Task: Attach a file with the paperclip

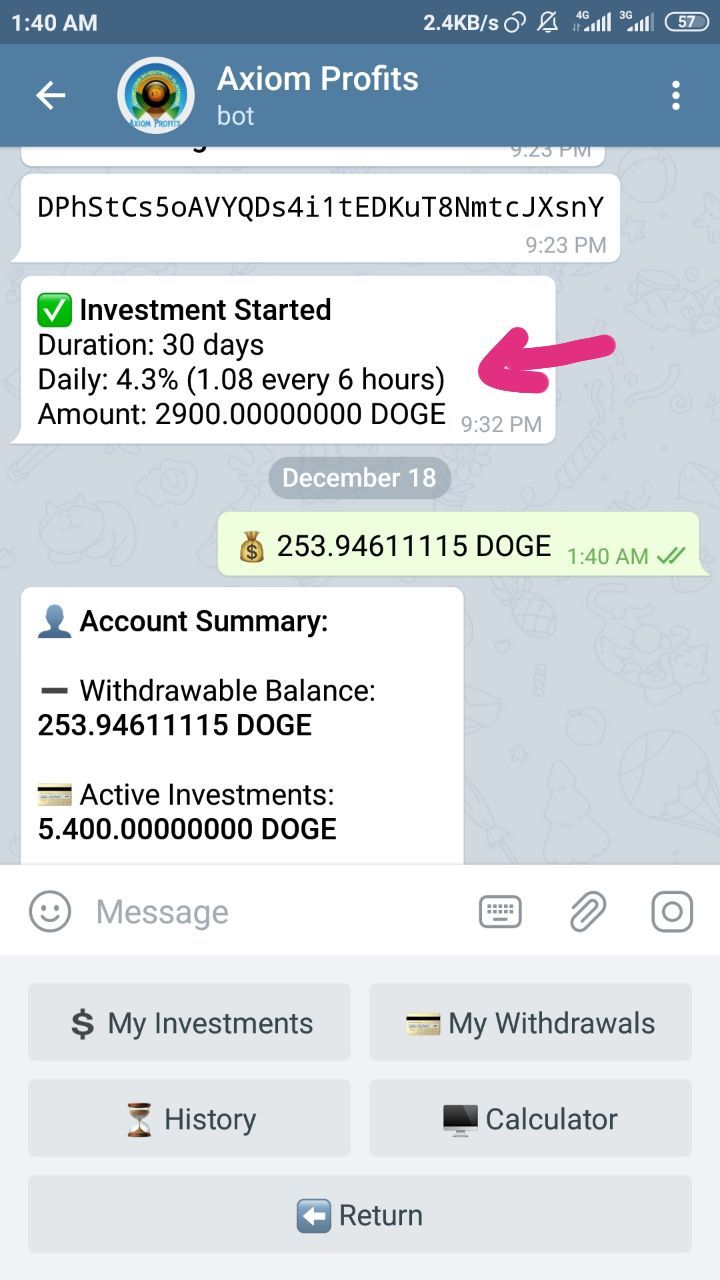Action: [x=587, y=912]
